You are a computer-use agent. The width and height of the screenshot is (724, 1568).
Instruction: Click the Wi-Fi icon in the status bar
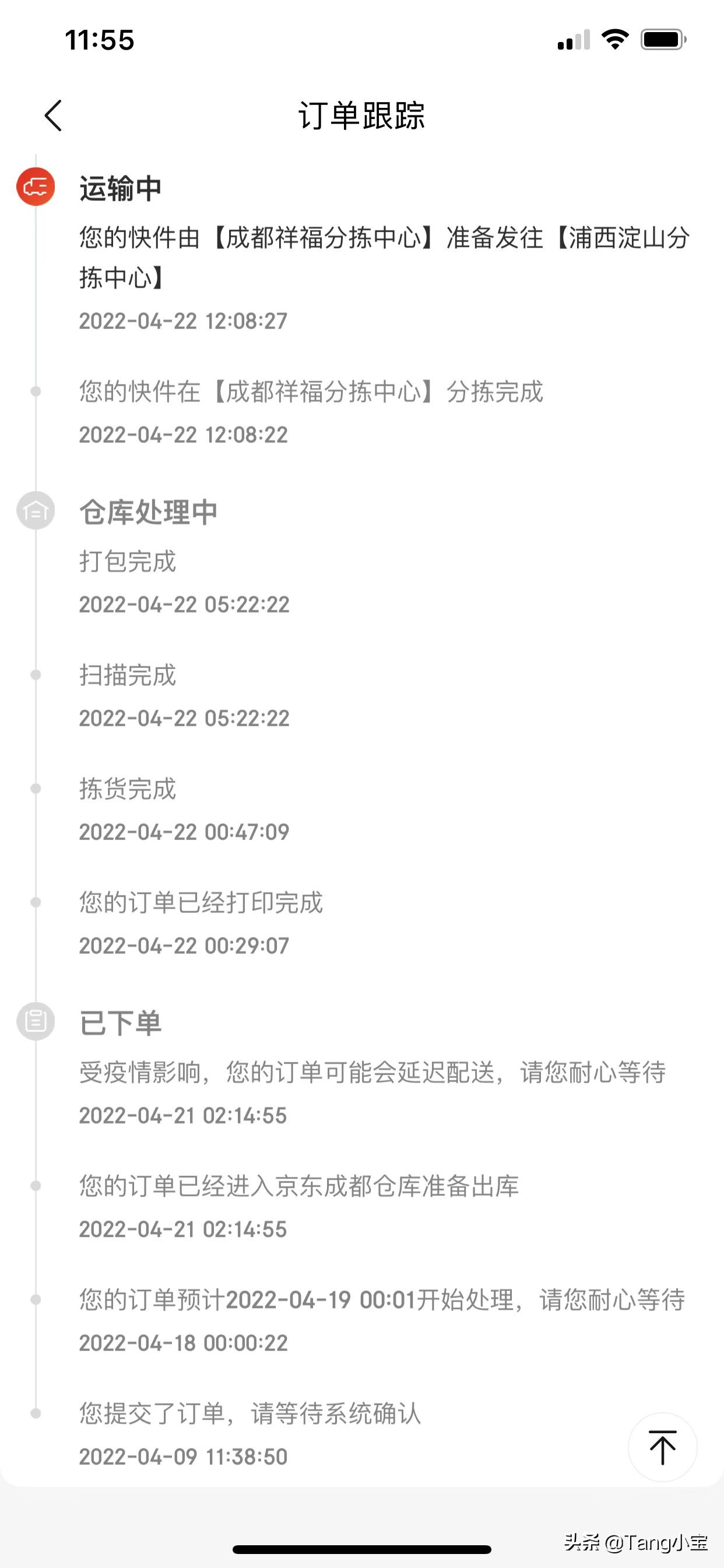coord(616,38)
